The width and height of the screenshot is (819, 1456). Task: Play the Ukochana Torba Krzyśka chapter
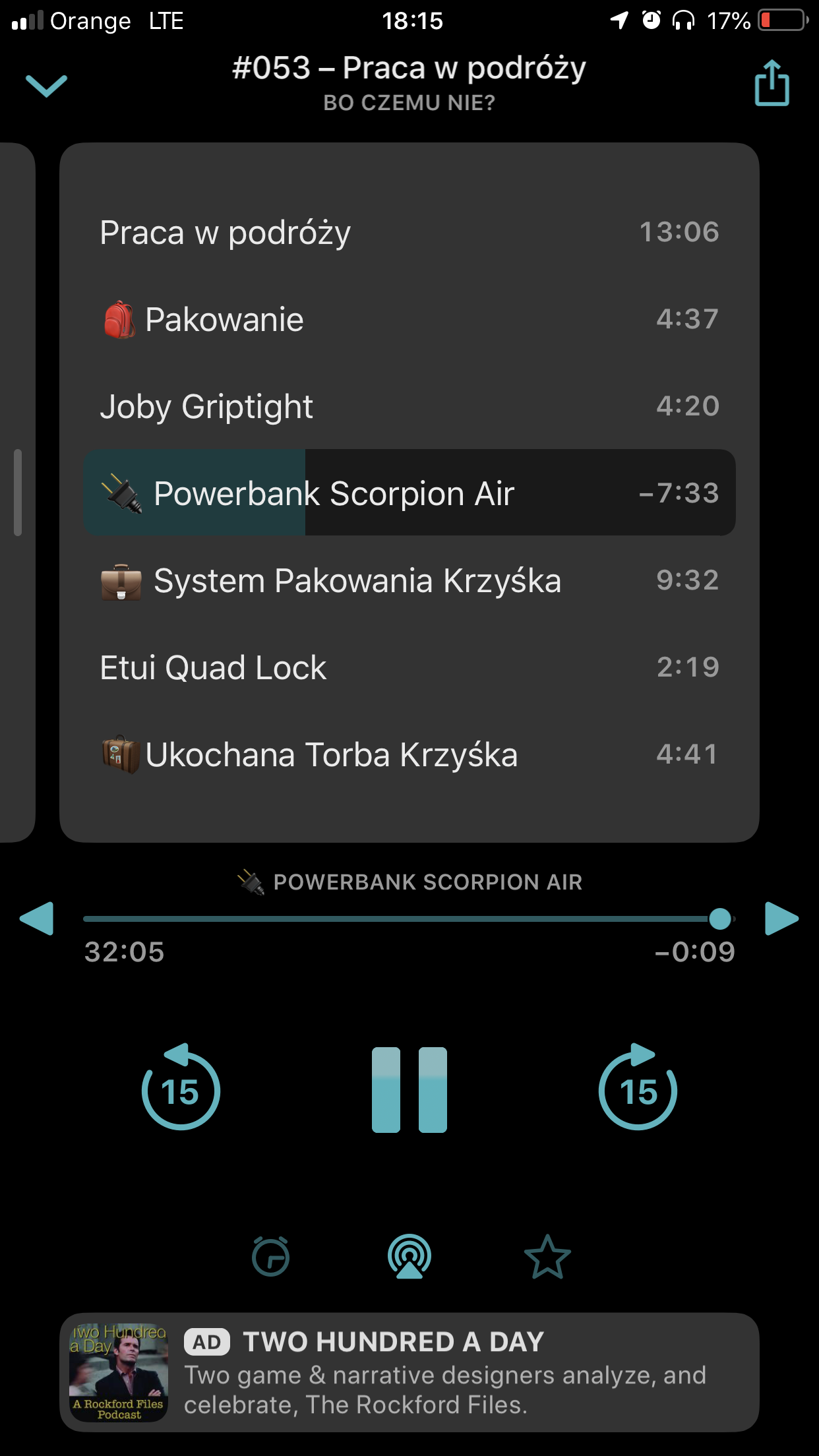(x=409, y=754)
